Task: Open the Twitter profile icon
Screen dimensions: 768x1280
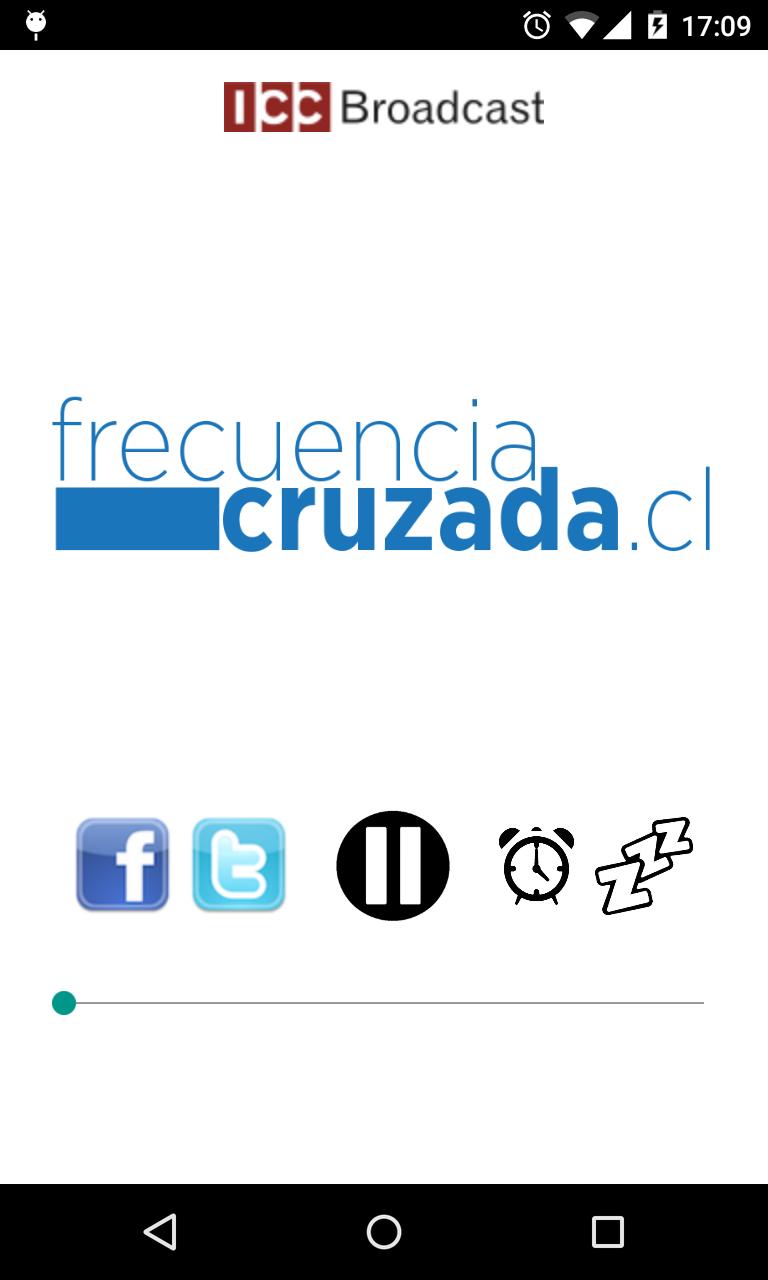Action: pos(238,864)
